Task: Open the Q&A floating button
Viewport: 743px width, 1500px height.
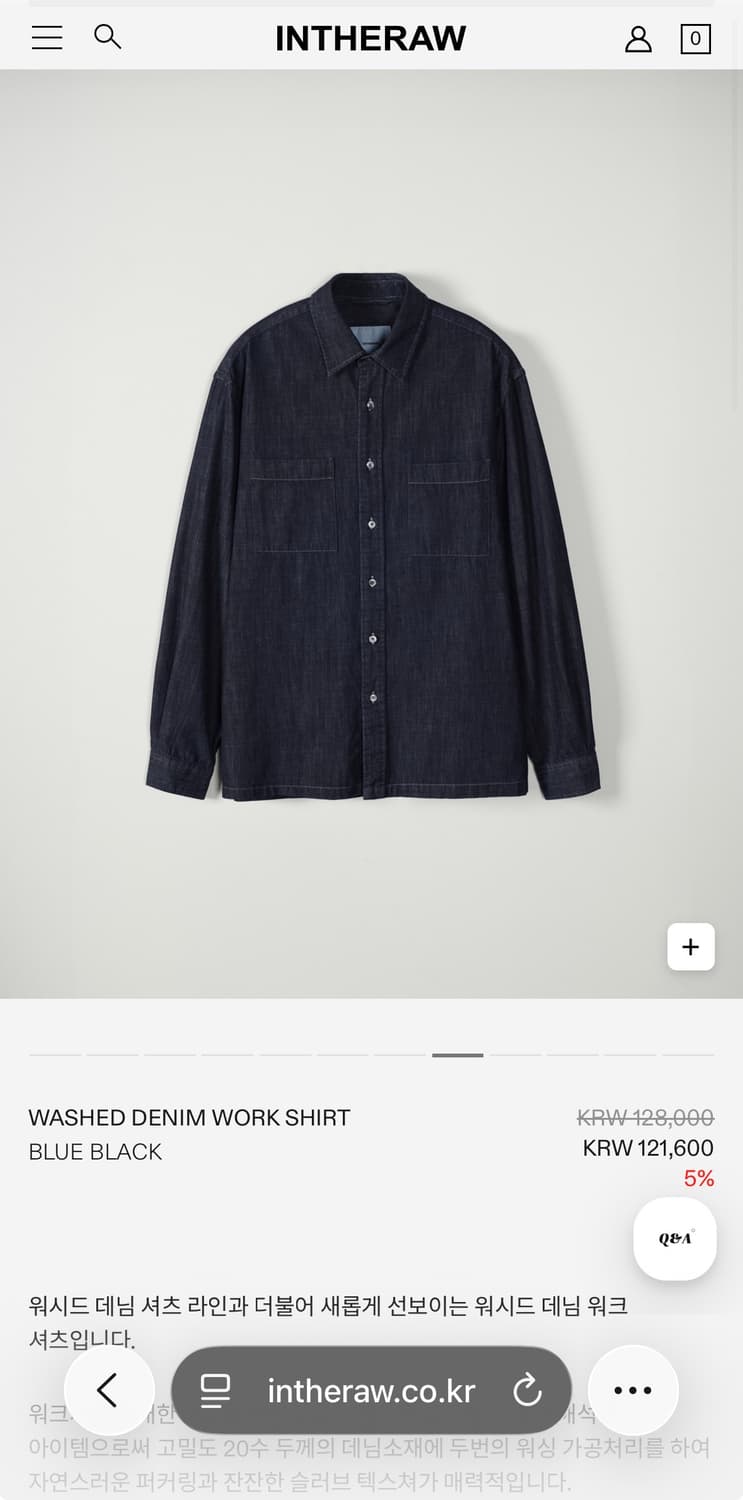Action: click(x=675, y=1238)
